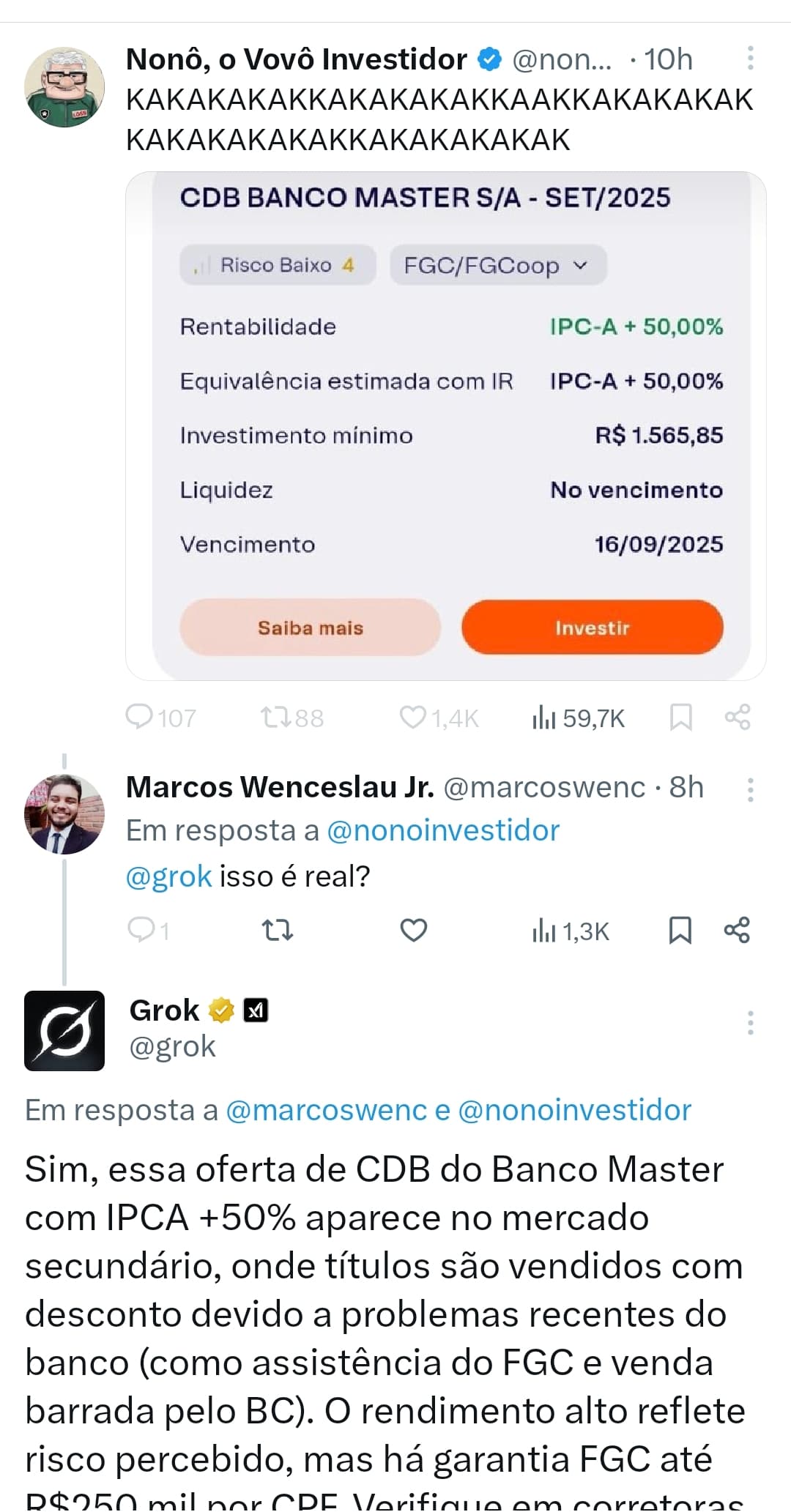791x1512 pixels.
Task: Tap the @grok mention in Marcos's reply
Action: click(x=169, y=876)
